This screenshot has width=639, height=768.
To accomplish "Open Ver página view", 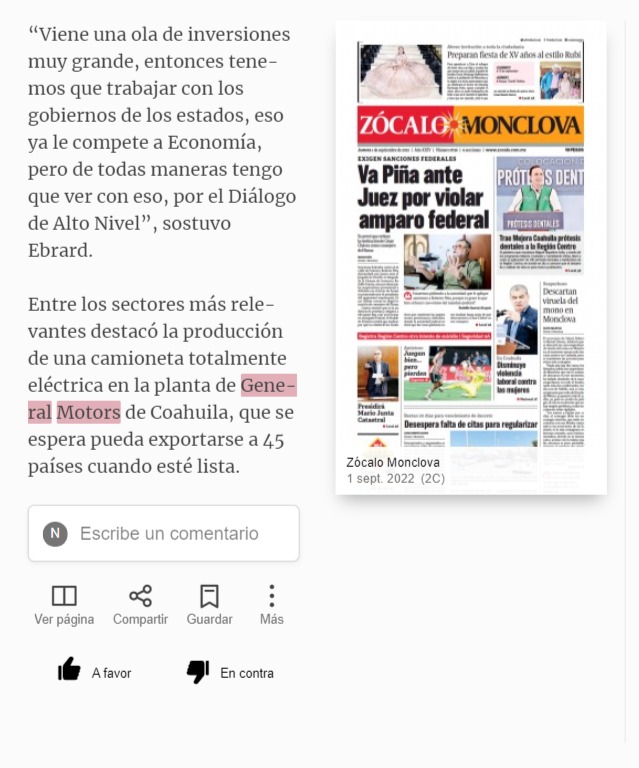I will pos(64,605).
